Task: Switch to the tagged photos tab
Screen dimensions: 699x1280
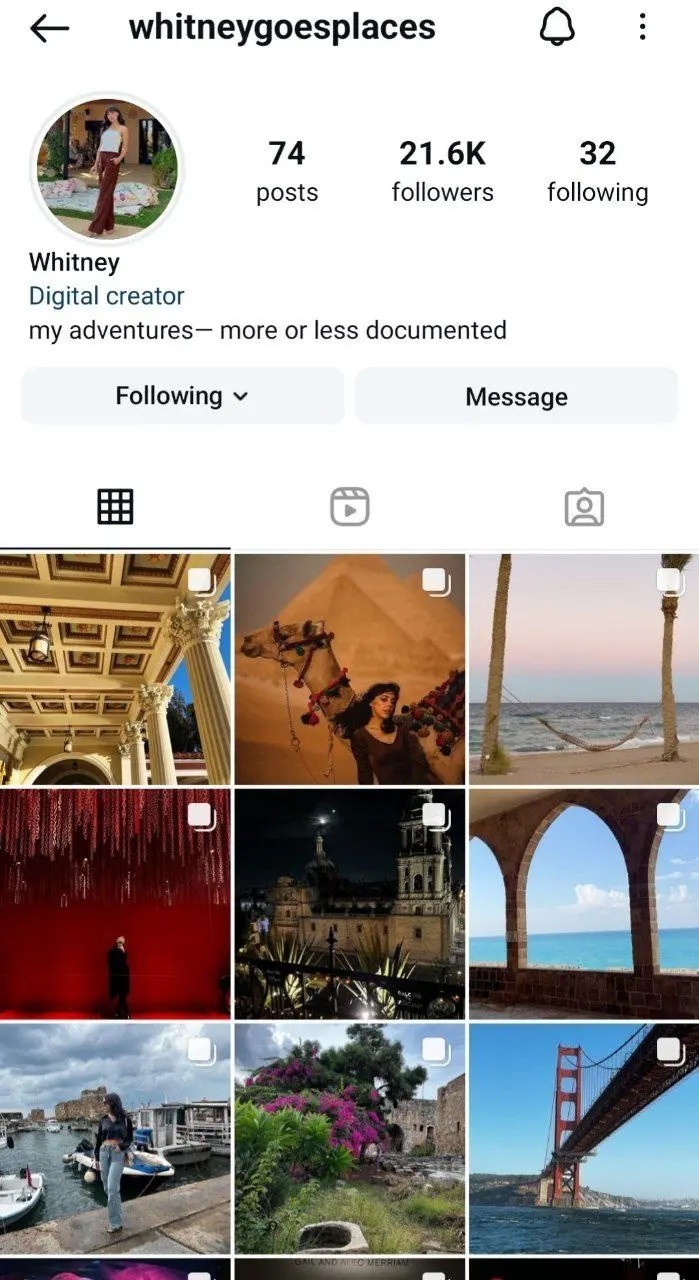Action: click(584, 507)
